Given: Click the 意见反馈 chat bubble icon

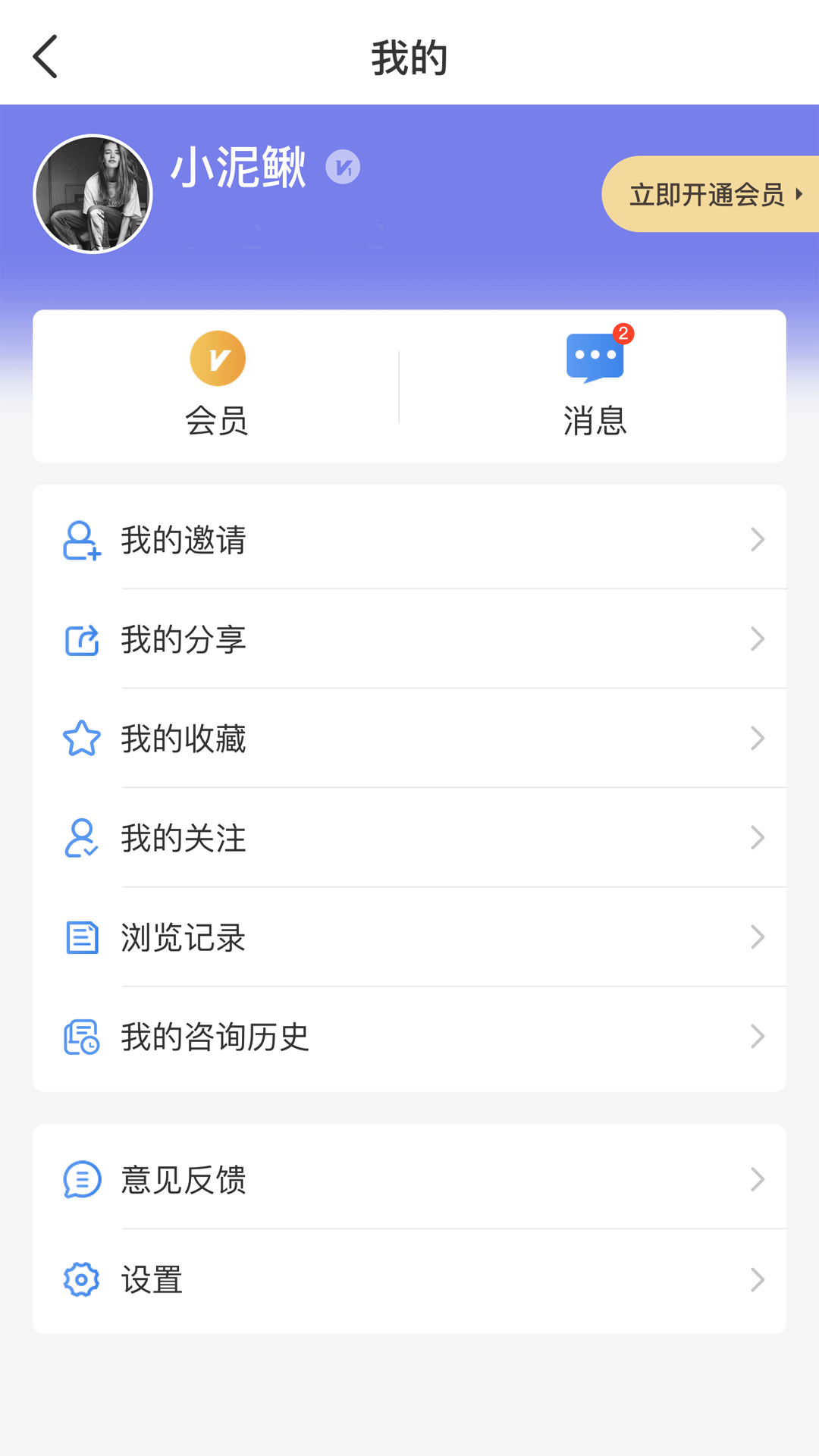Looking at the screenshot, I should click(x=81, y=1179).
